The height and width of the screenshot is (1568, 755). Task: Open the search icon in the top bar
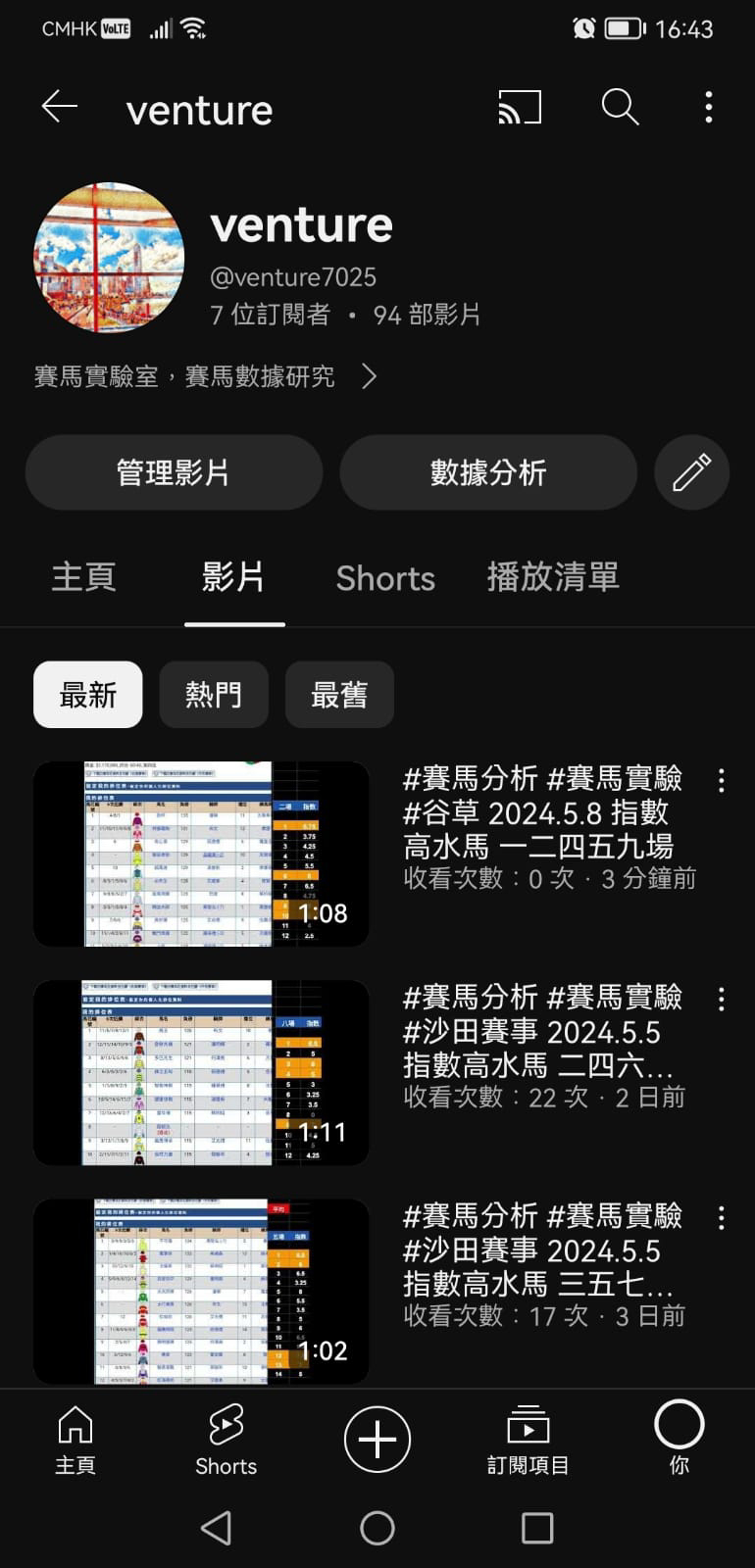pos(620,107)
